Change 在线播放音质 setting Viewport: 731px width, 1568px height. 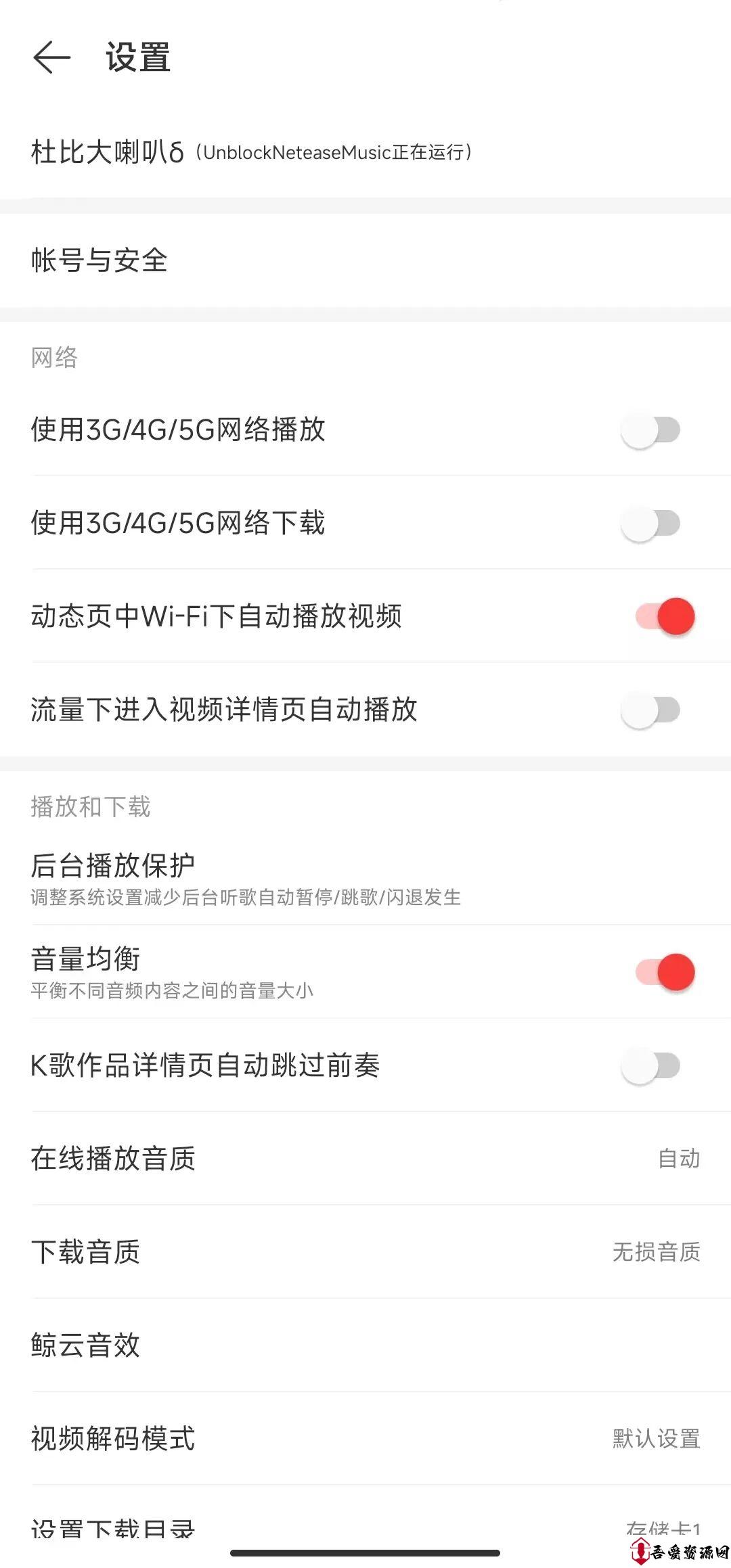[365, 1159]
